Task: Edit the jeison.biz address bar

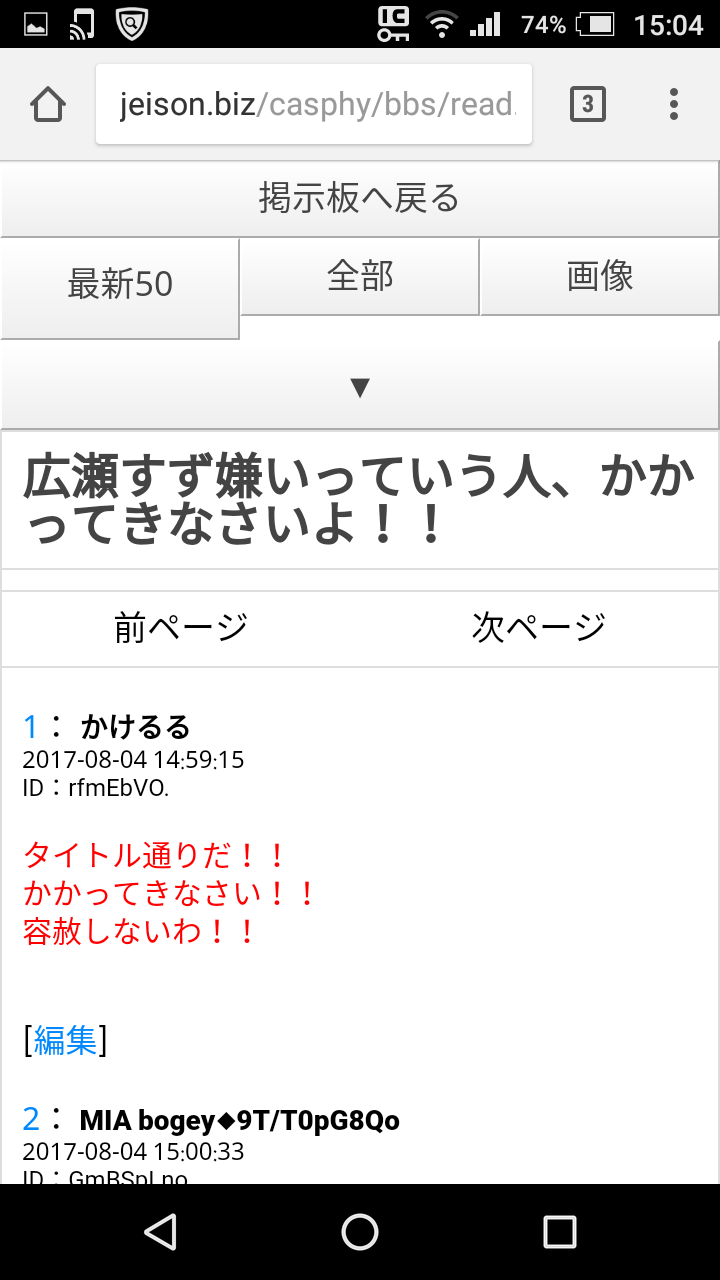Action: [314, 104]
